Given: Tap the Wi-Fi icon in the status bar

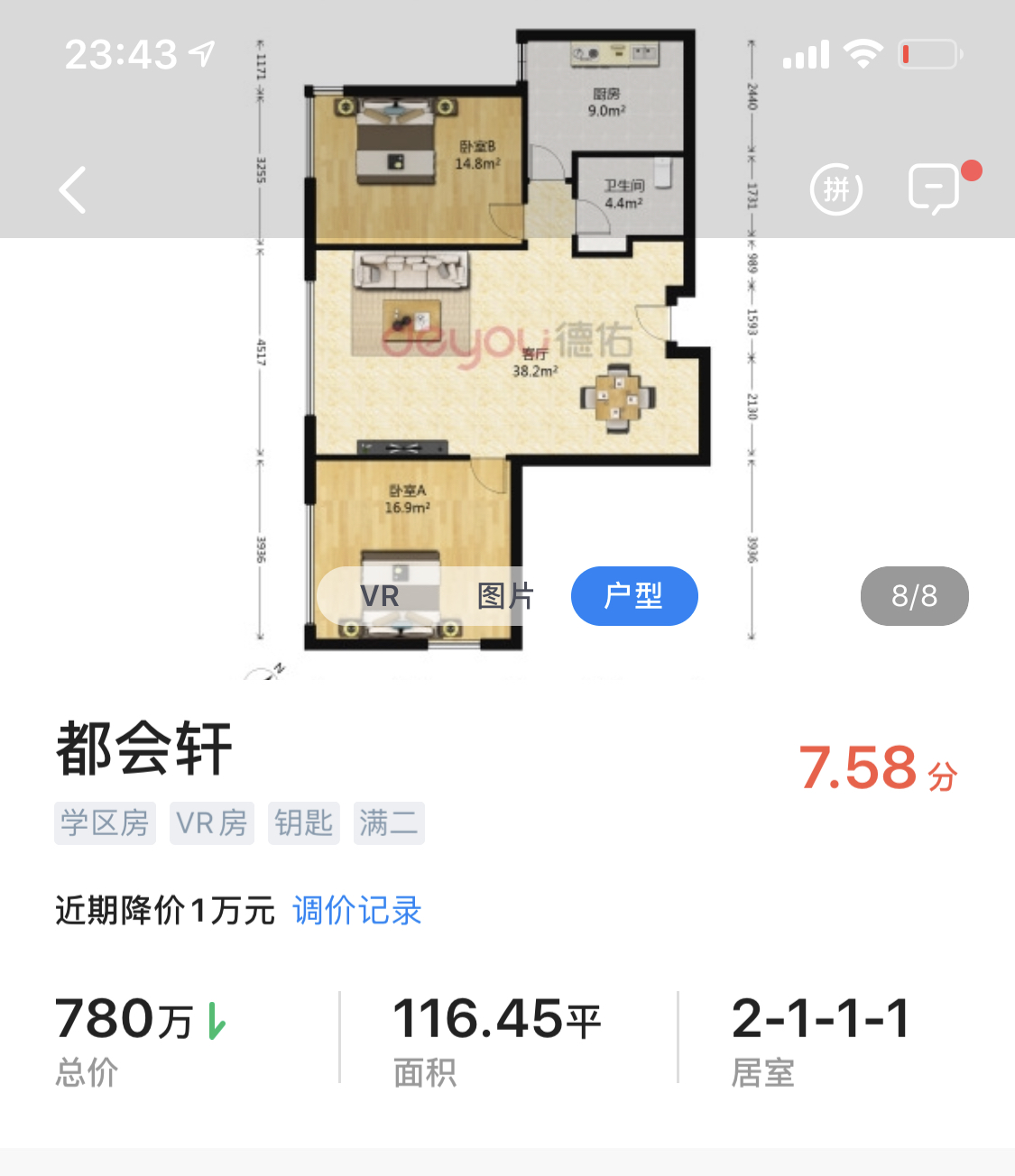Looking at the screenshot, I should (x=862, y=54).
